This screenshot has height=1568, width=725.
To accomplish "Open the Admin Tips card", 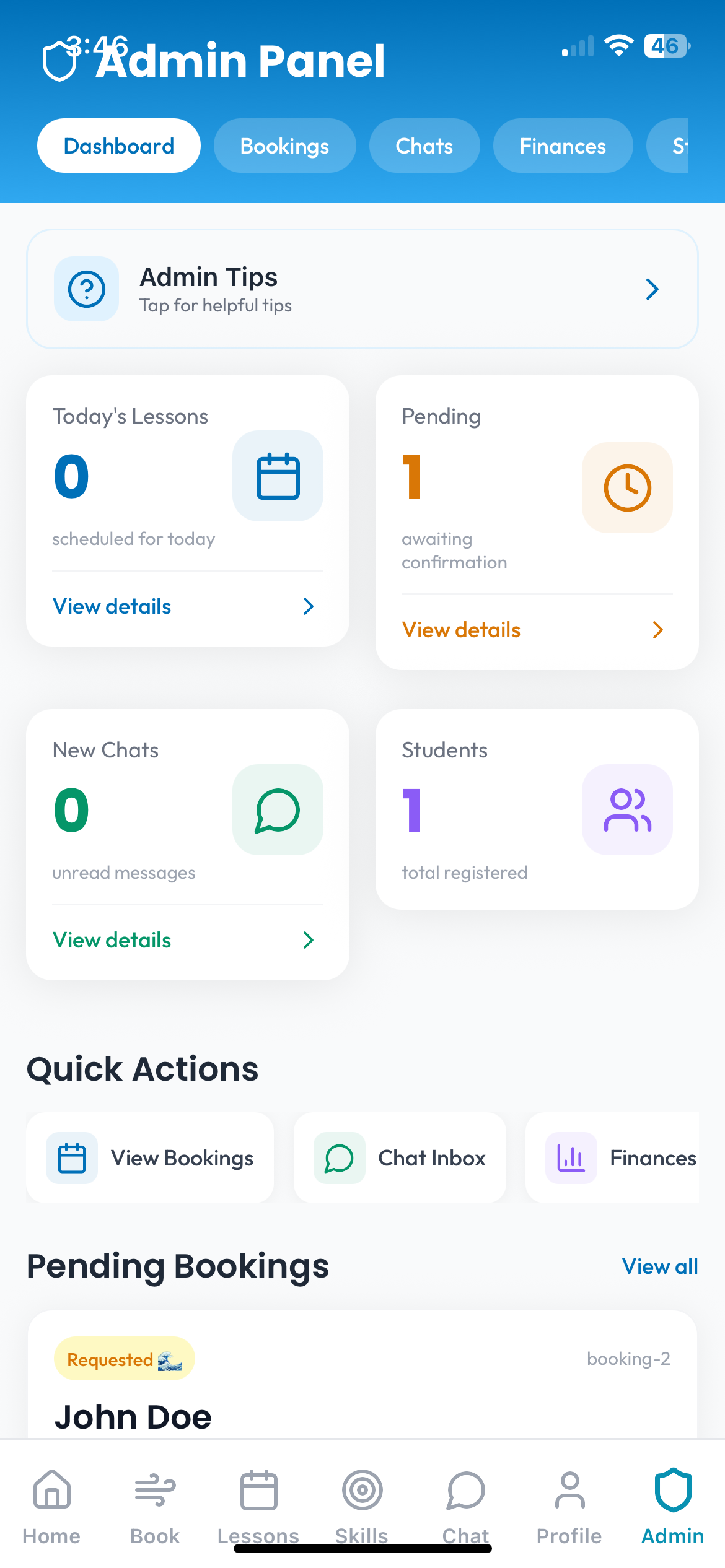I will [x=362, y=289].
